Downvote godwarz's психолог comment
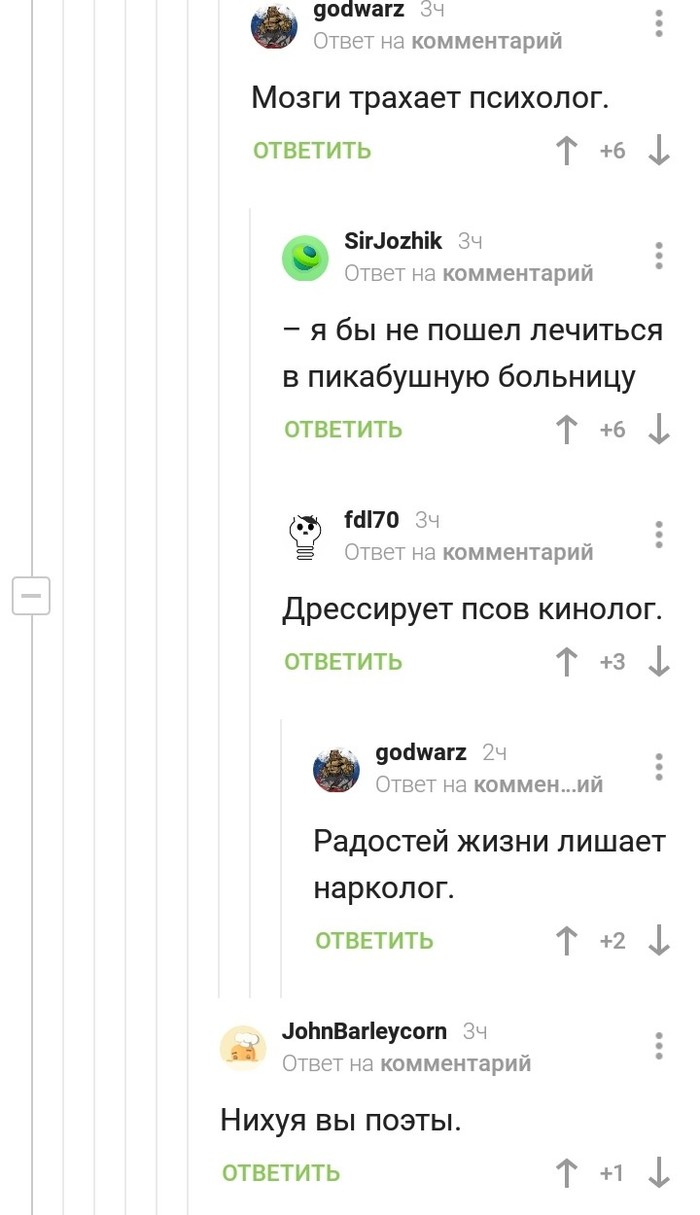700x1215 pixels. pos(659,151)
